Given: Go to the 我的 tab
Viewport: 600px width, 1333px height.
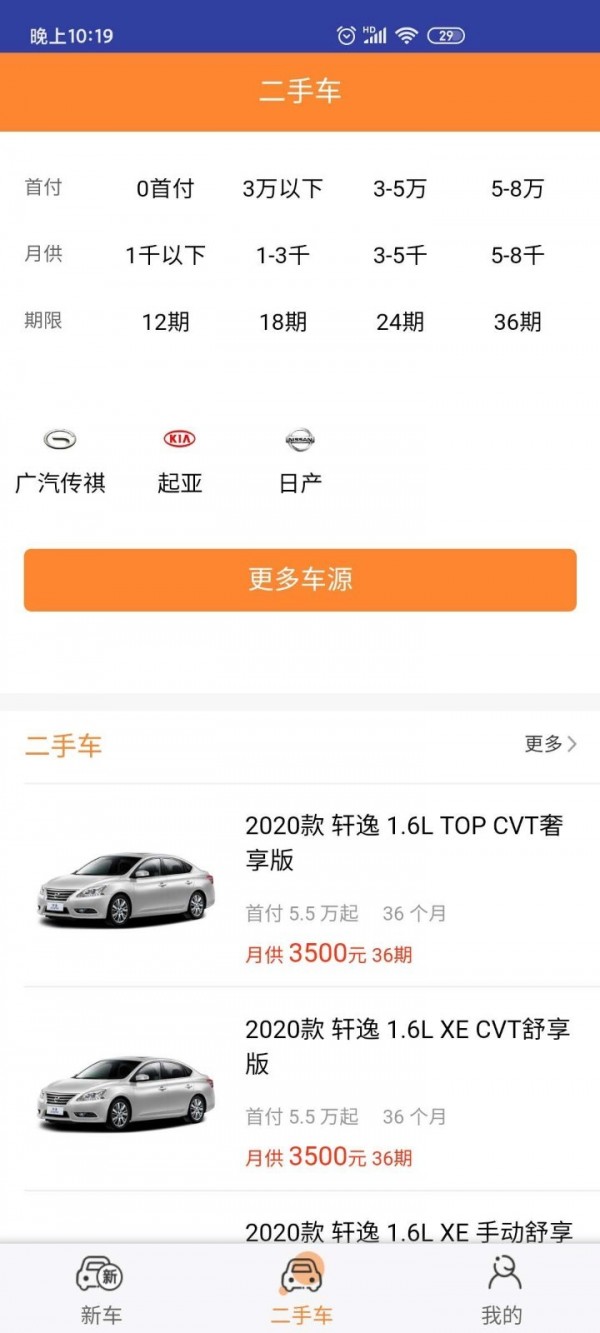Looking at the screenshot, I should point(502,1290).
